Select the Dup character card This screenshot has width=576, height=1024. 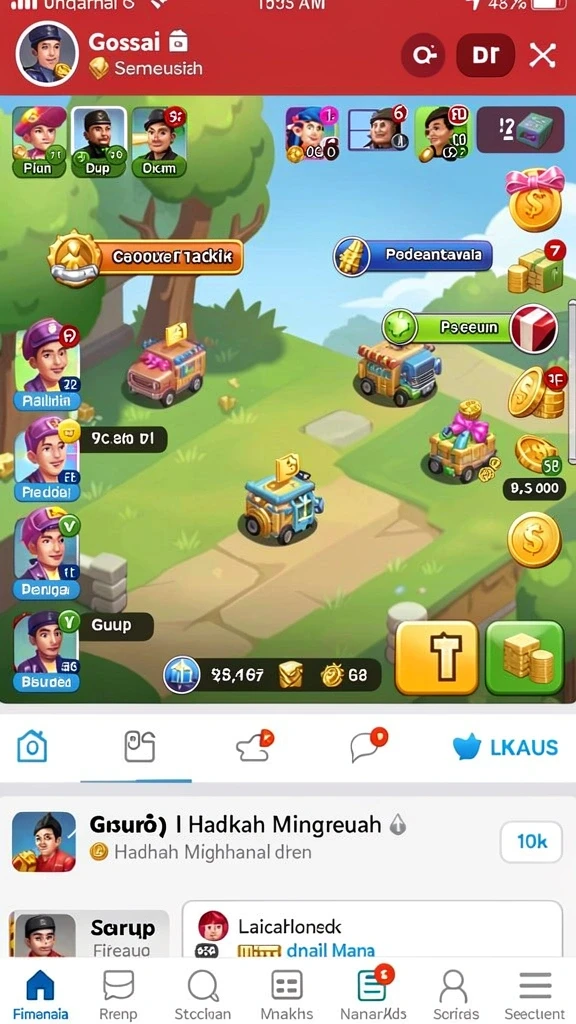99,142
